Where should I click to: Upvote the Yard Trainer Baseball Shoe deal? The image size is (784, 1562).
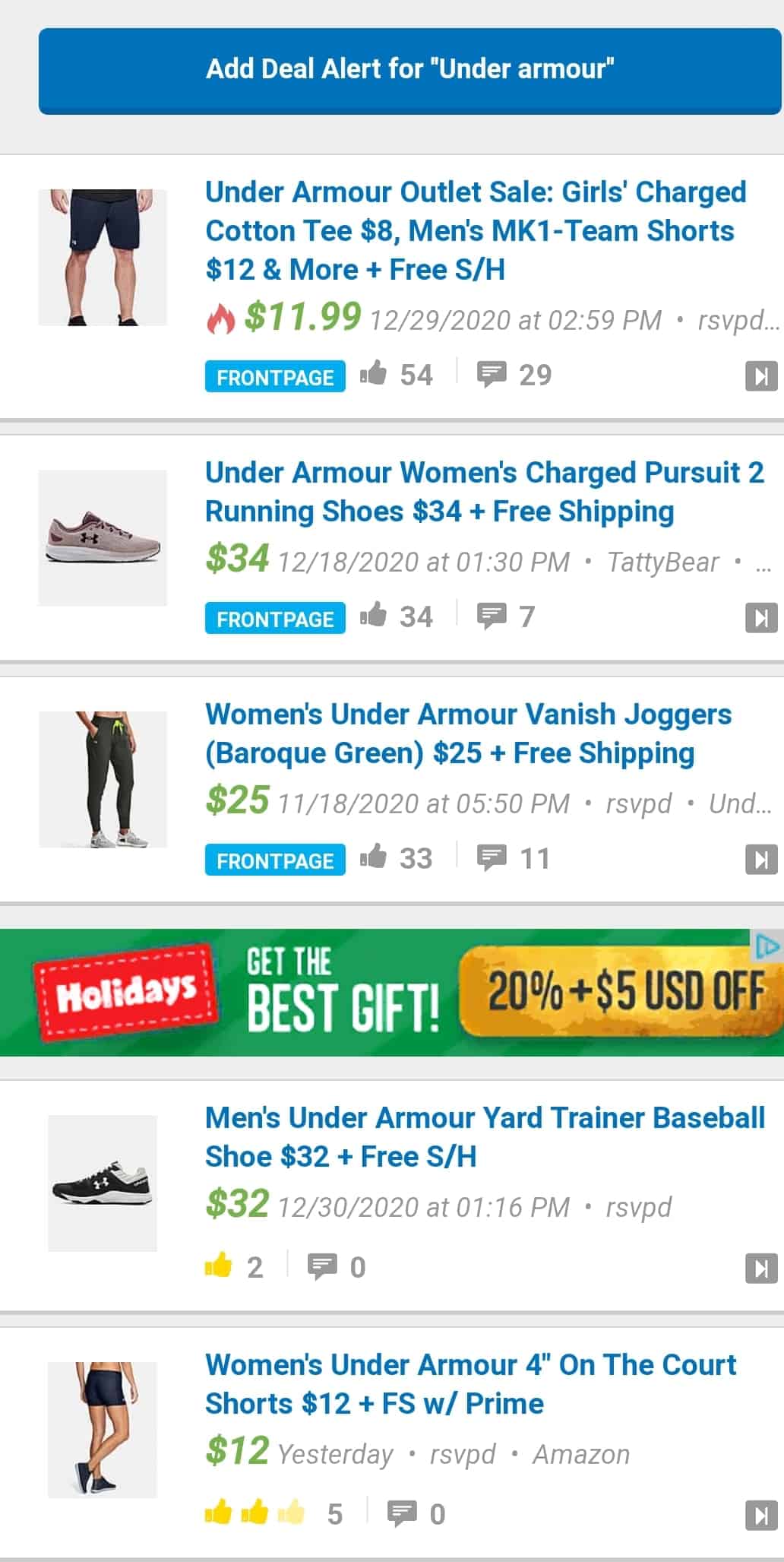coord(218,1266)
